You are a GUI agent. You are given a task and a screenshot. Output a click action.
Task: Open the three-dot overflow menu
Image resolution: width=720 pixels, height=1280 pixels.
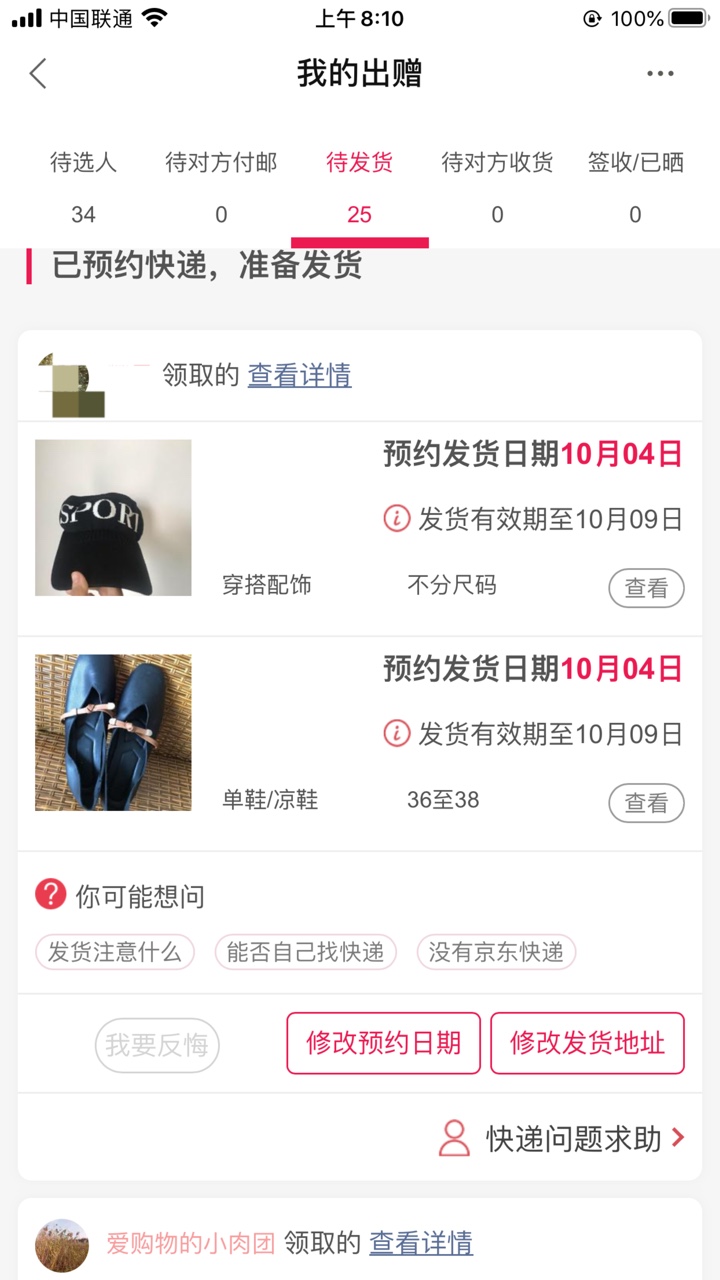[660, 74]
